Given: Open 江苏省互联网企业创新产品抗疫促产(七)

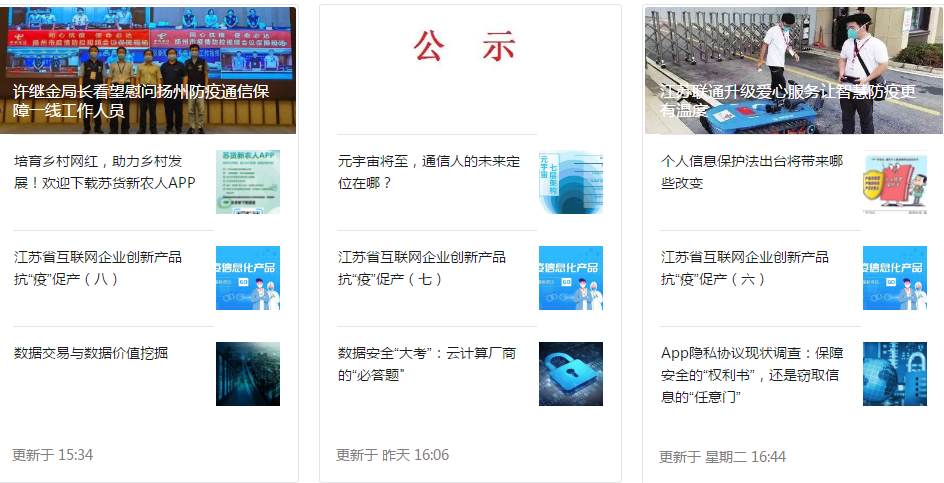Looking at the screenshot, I should pos(421,268).
